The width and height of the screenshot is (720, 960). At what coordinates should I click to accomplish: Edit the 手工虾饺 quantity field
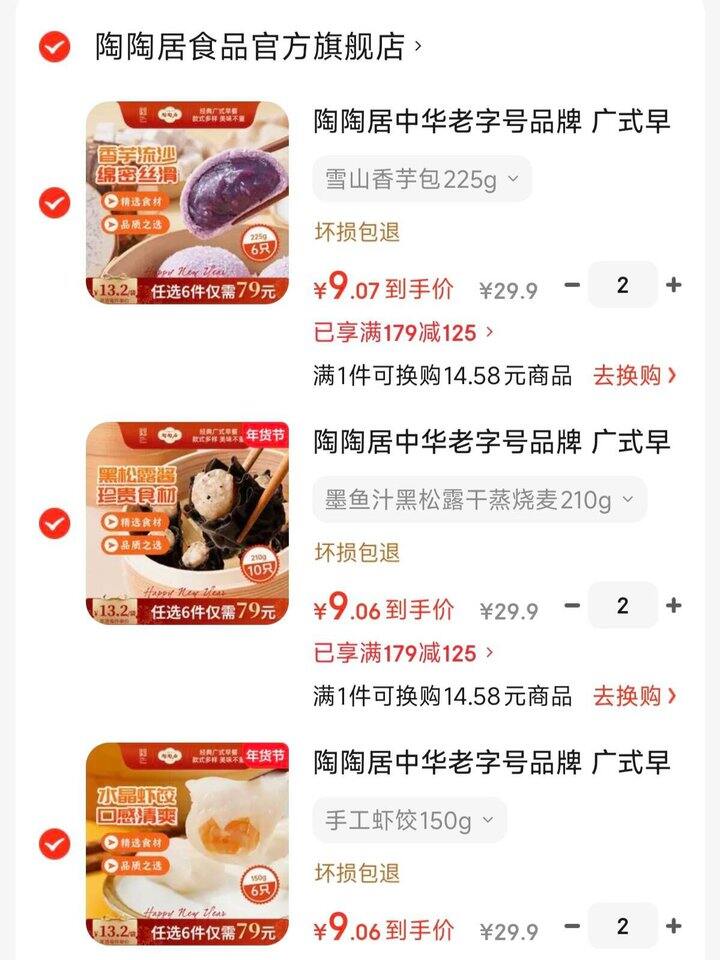coord(622,926)
